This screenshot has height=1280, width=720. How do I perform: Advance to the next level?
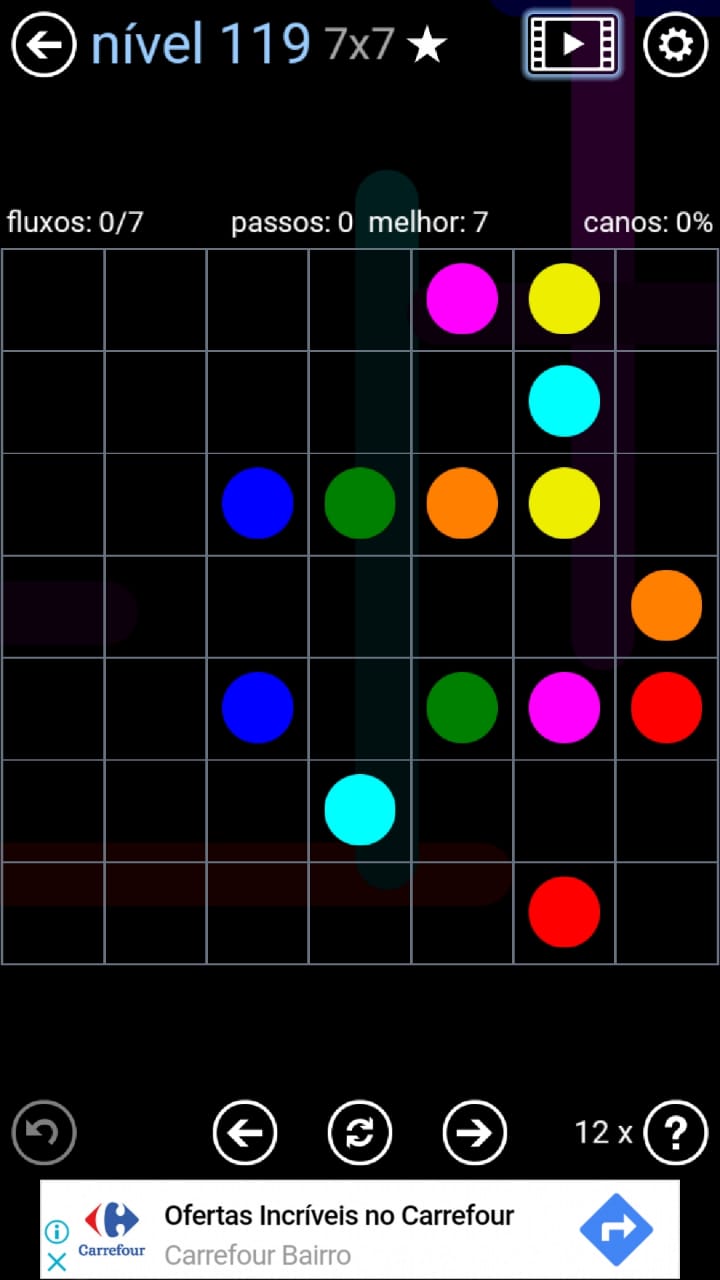[x=475, y=1132]
